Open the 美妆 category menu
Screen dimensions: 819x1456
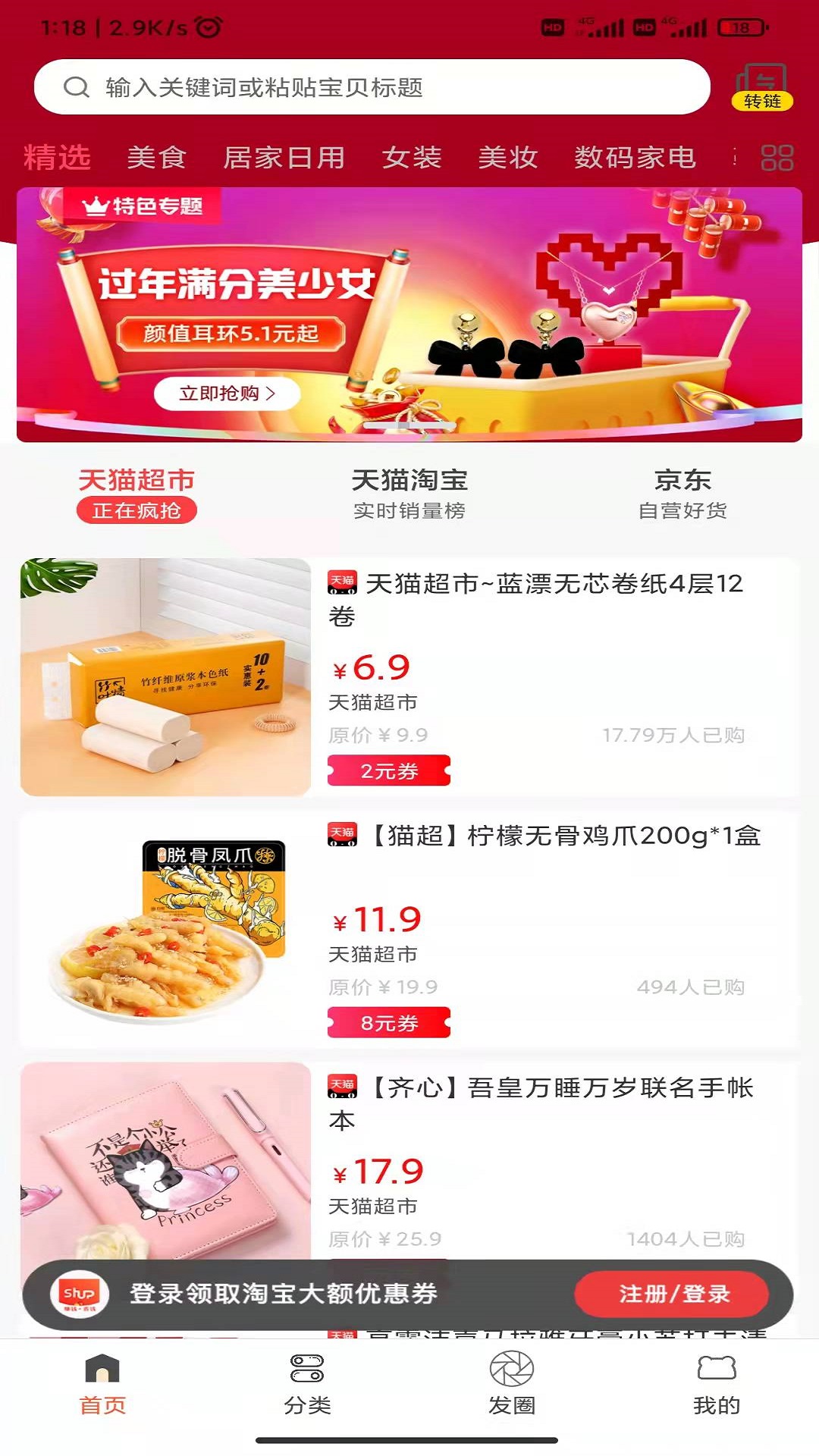click(507, 158)
